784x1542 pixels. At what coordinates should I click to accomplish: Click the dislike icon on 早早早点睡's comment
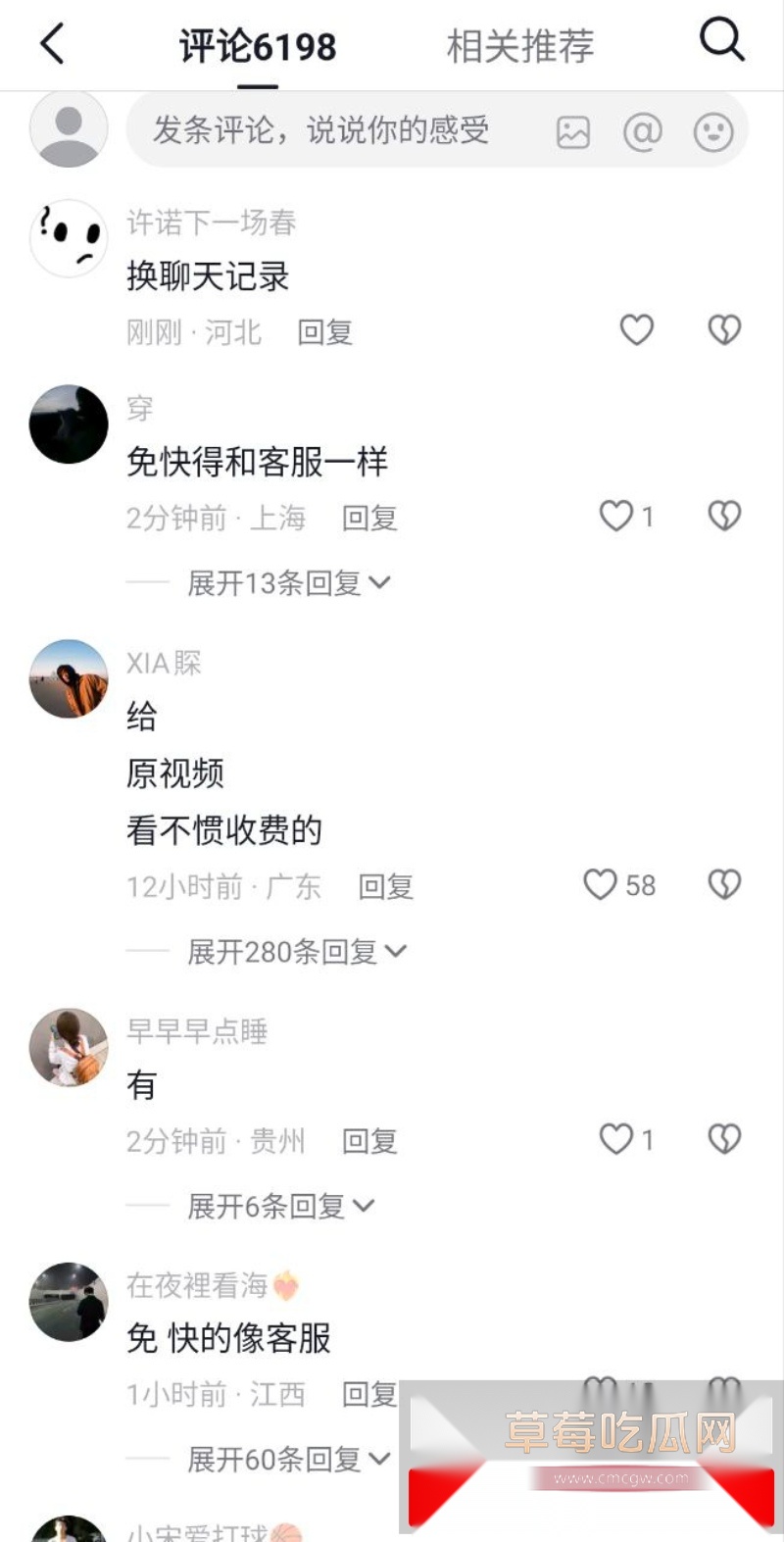[x=722, y=1139]
